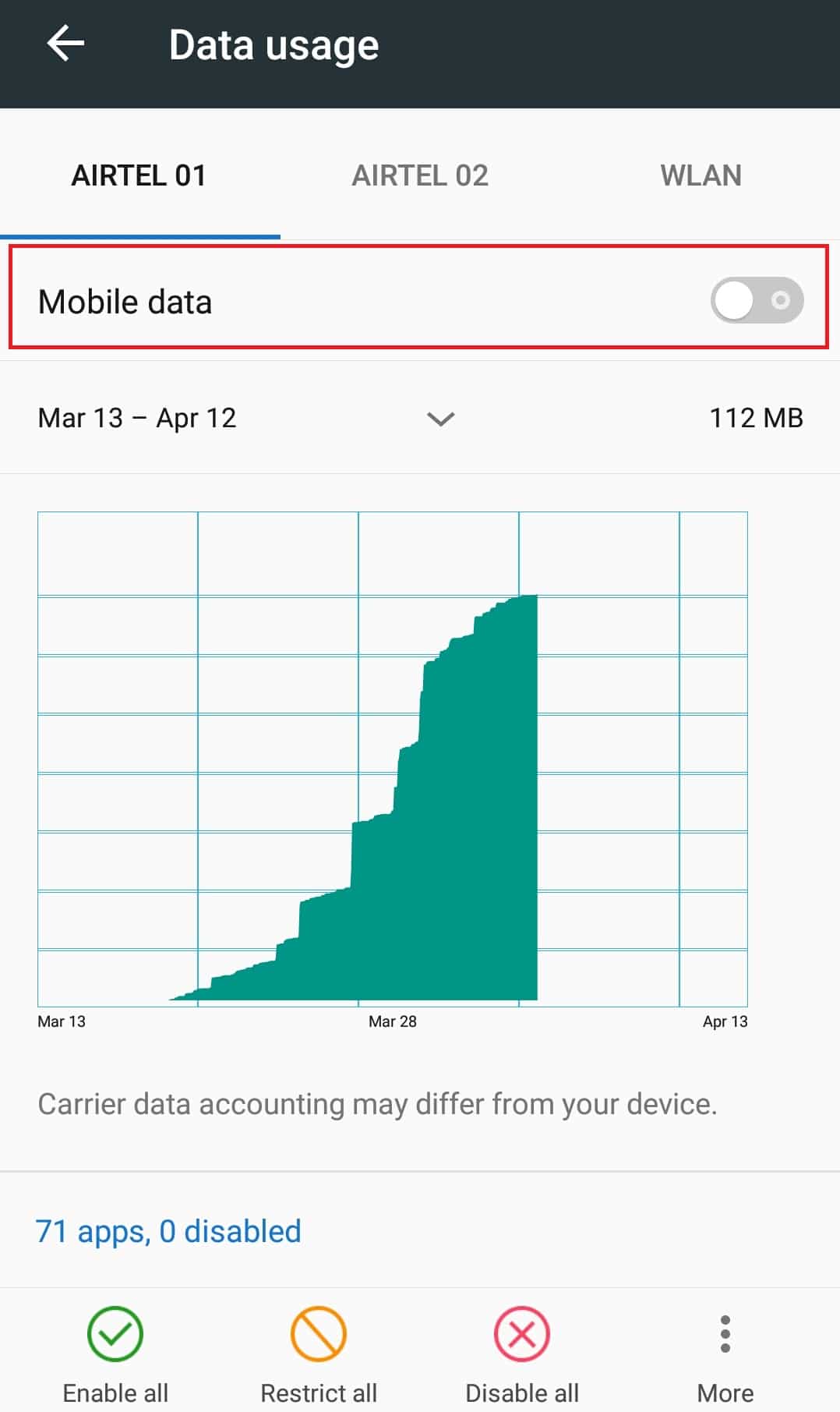Viewport: 840px width, 1412px height.
Task: Click the green checkmark circle icon
Action: pos(115,1334)
